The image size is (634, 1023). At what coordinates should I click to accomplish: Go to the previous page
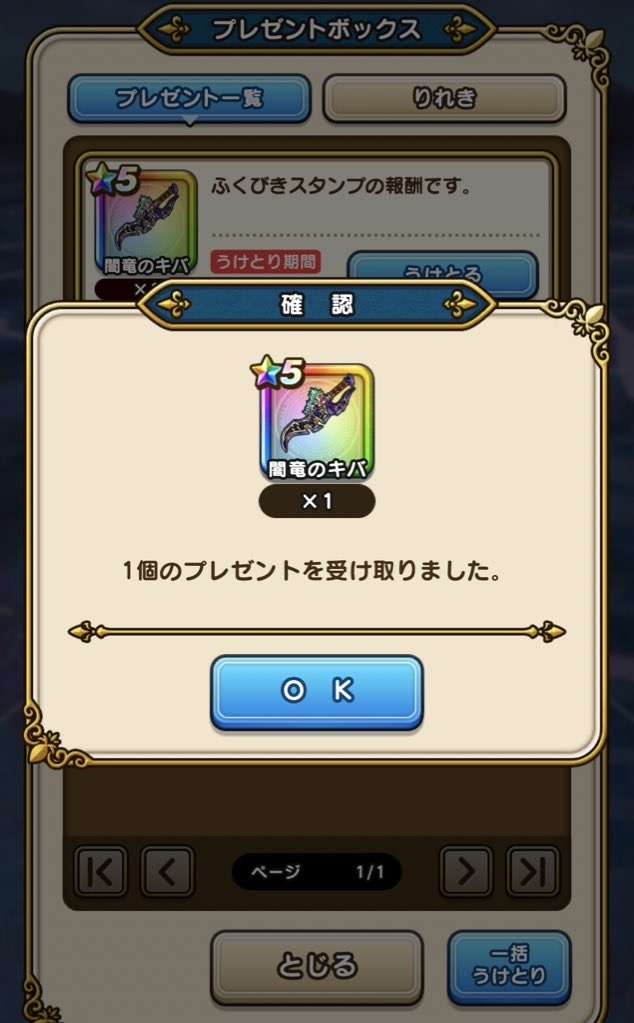(x=167, y=872)
